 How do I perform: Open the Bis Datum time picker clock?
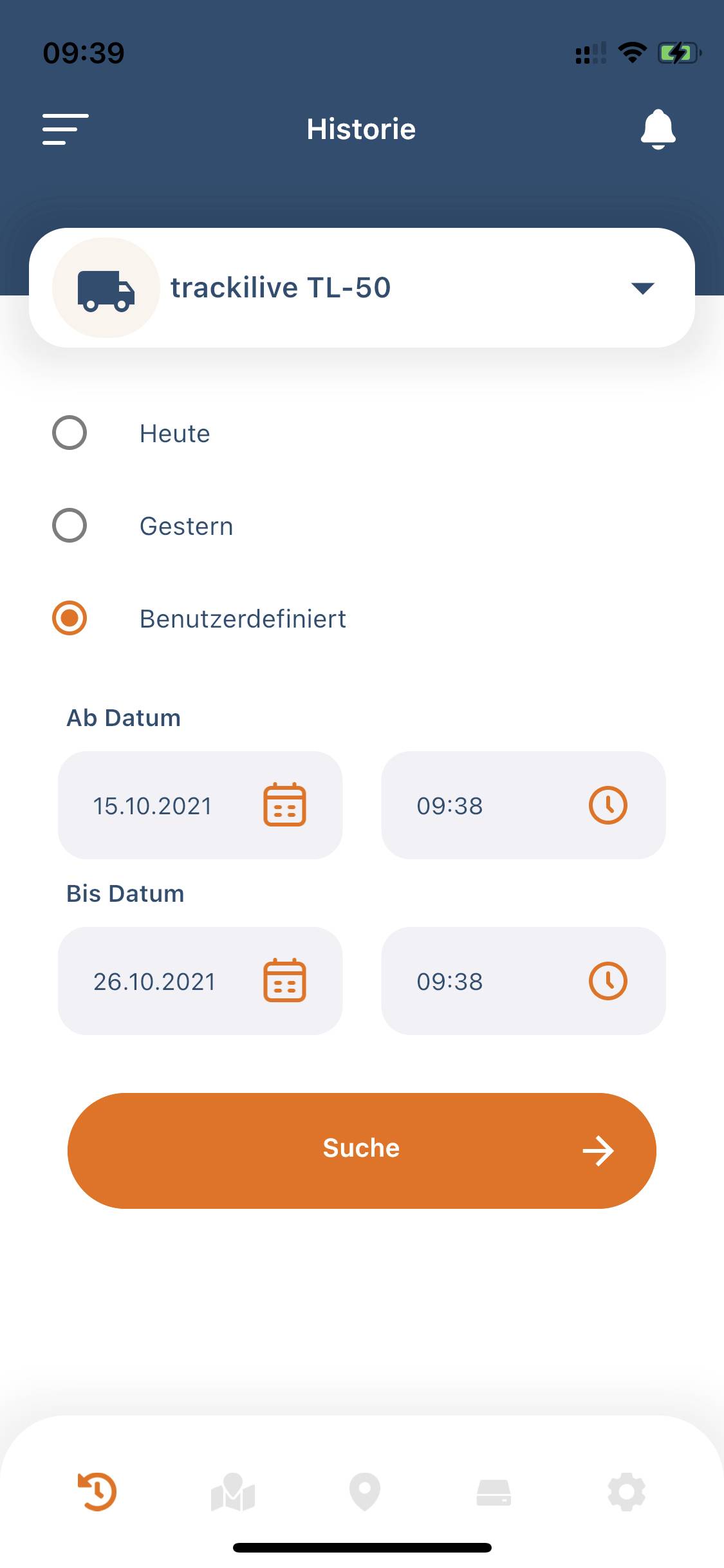608,981
